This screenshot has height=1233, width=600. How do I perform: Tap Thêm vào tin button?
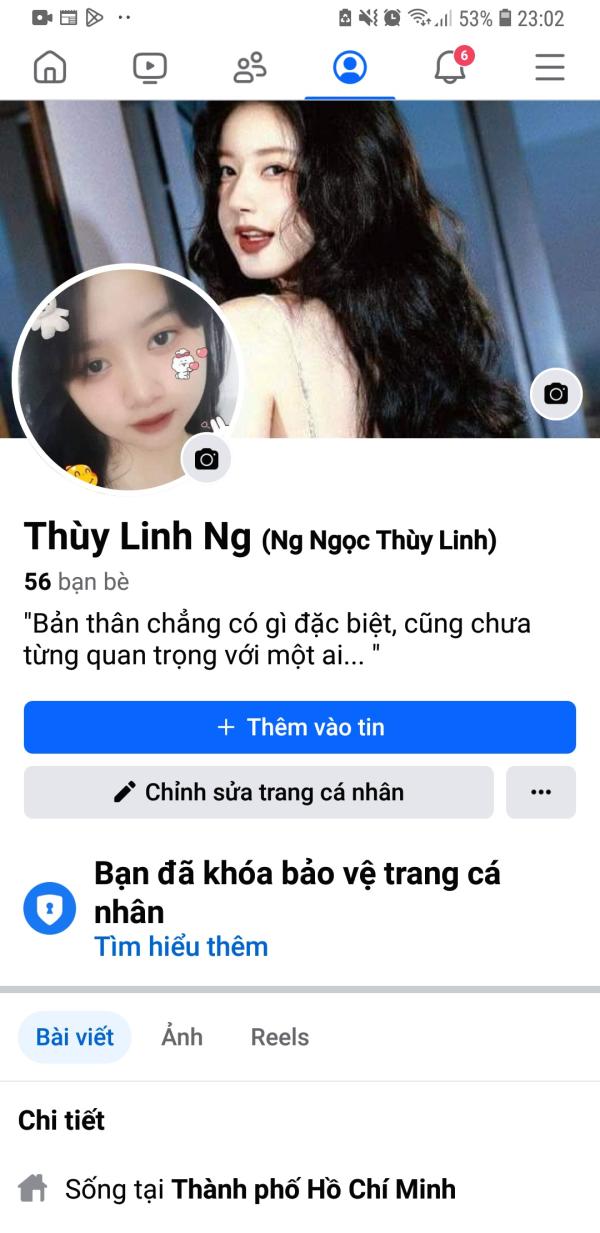coord(300,727)
